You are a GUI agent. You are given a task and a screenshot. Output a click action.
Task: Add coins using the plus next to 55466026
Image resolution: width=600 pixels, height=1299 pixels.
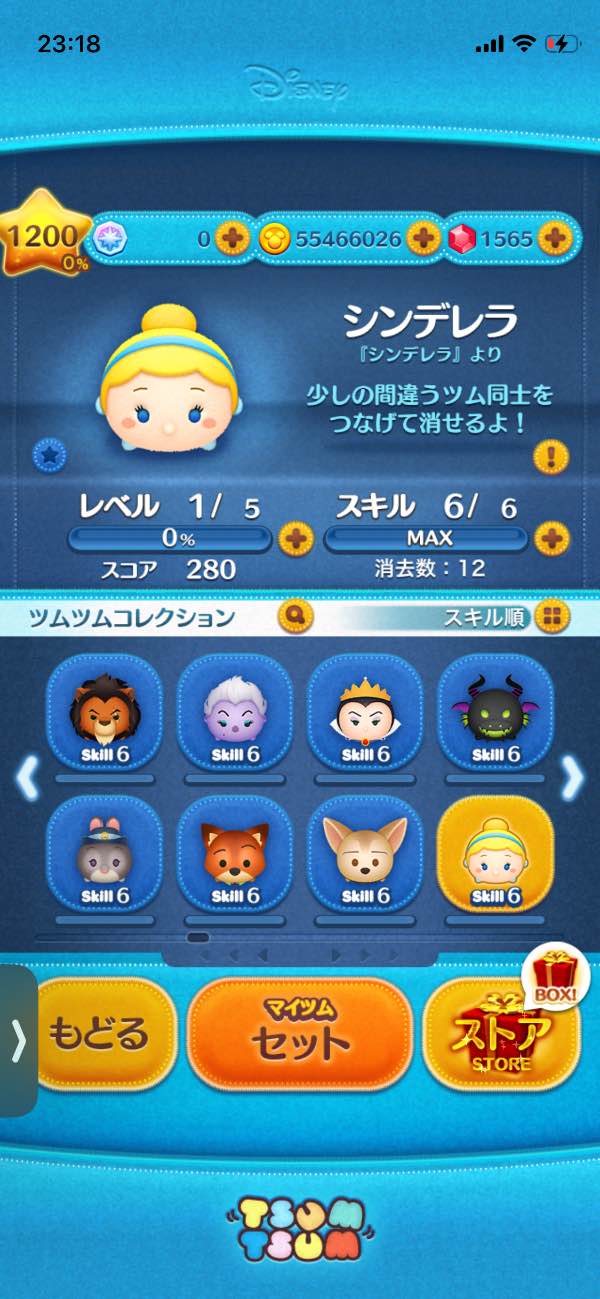coord(423,239)
